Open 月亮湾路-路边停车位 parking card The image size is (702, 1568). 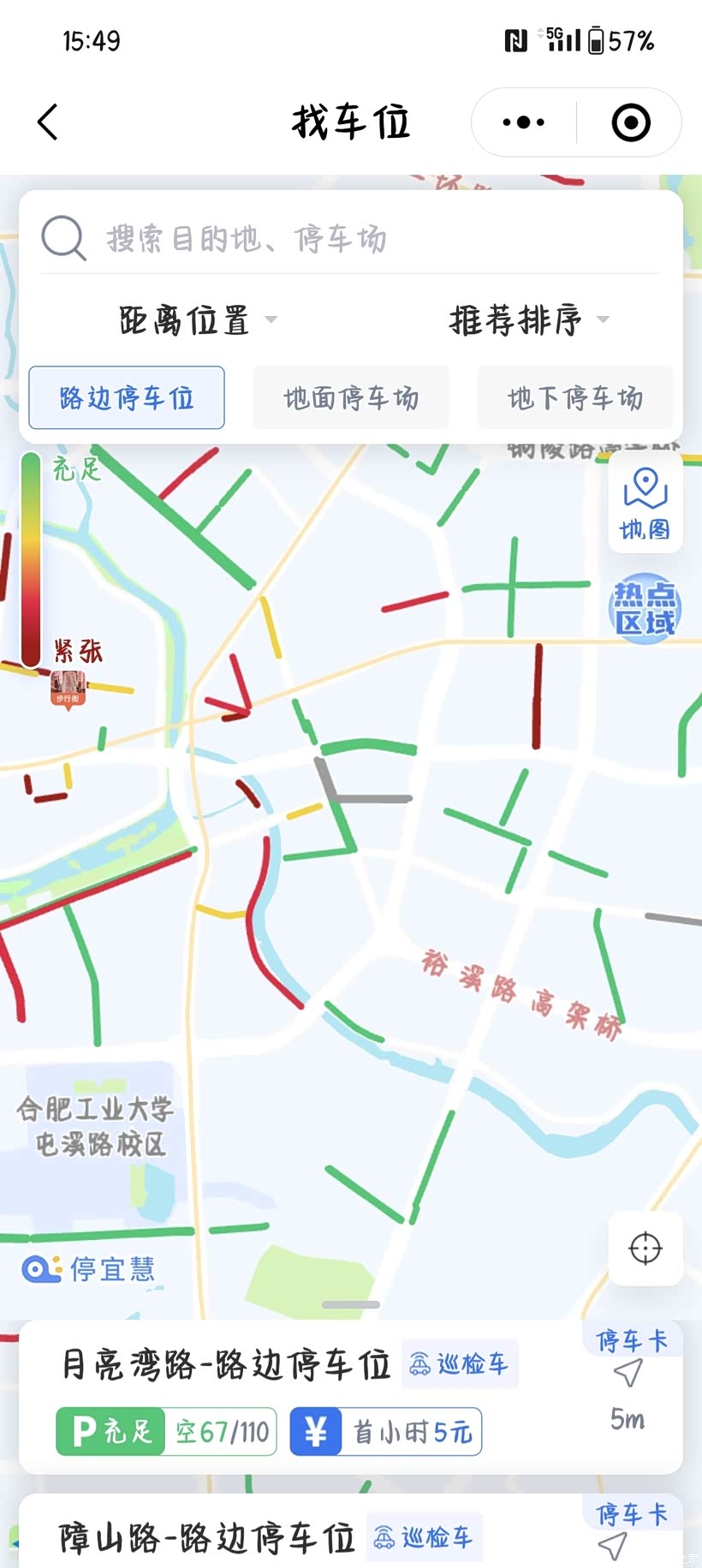coord(226,1364)
